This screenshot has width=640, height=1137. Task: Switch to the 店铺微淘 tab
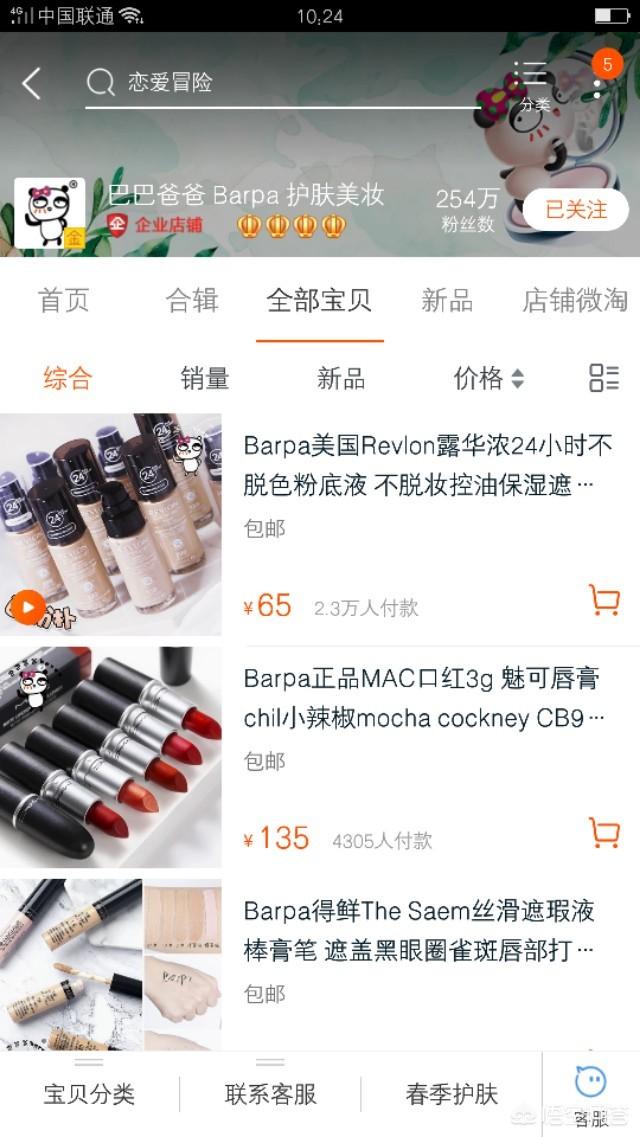click(x=575, y=300)
